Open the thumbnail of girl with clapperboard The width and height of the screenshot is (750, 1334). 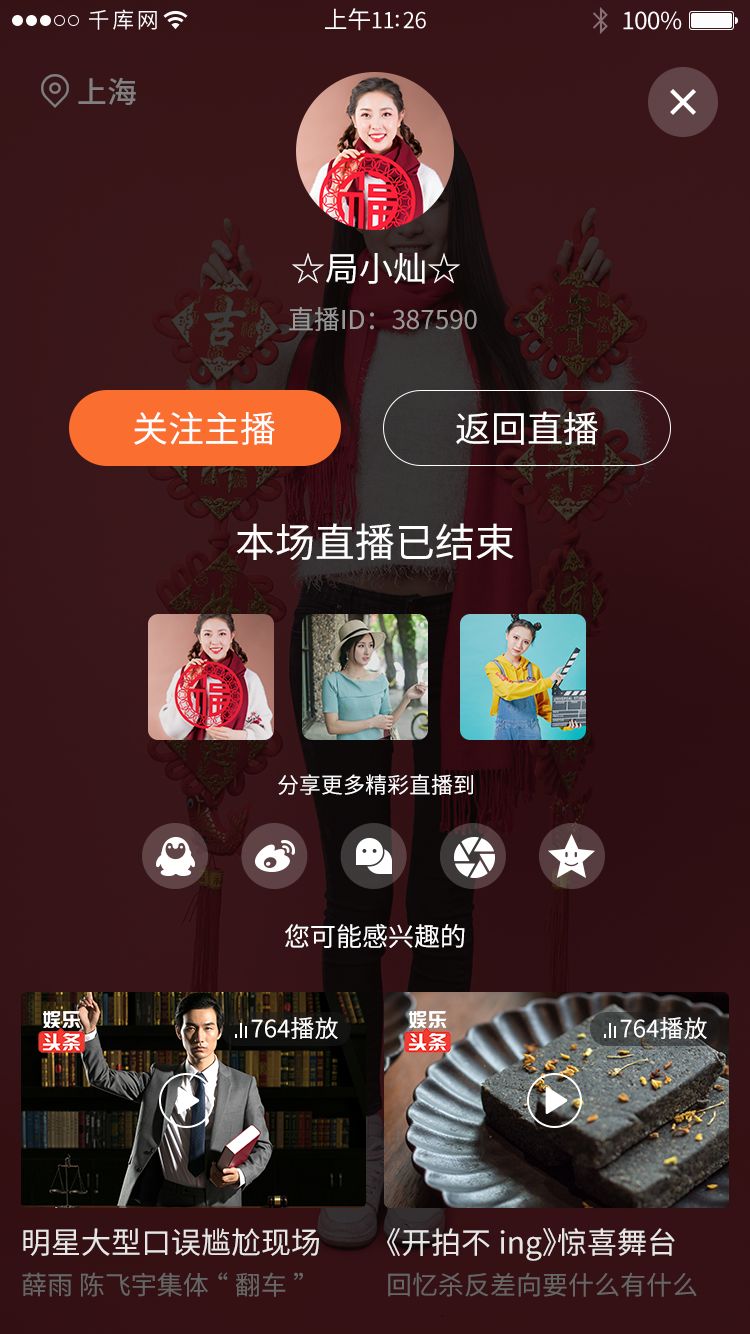coord(523,677)
